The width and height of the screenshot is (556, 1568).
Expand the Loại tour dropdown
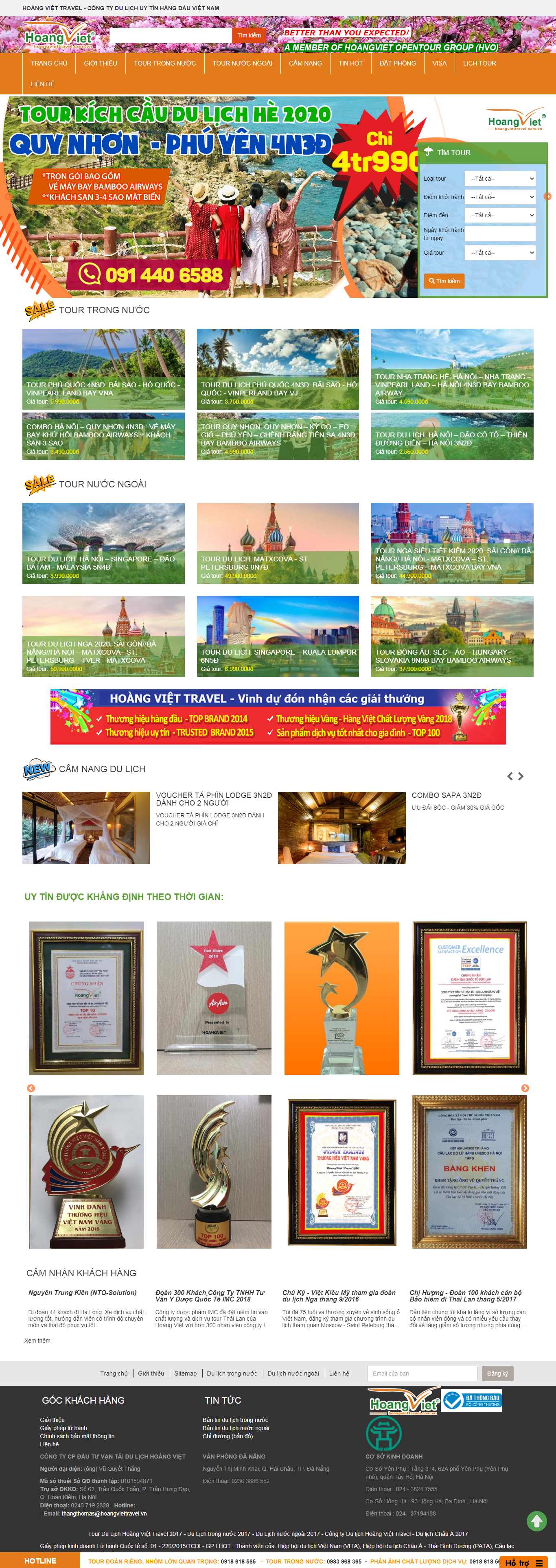click(x=499, y=178)
